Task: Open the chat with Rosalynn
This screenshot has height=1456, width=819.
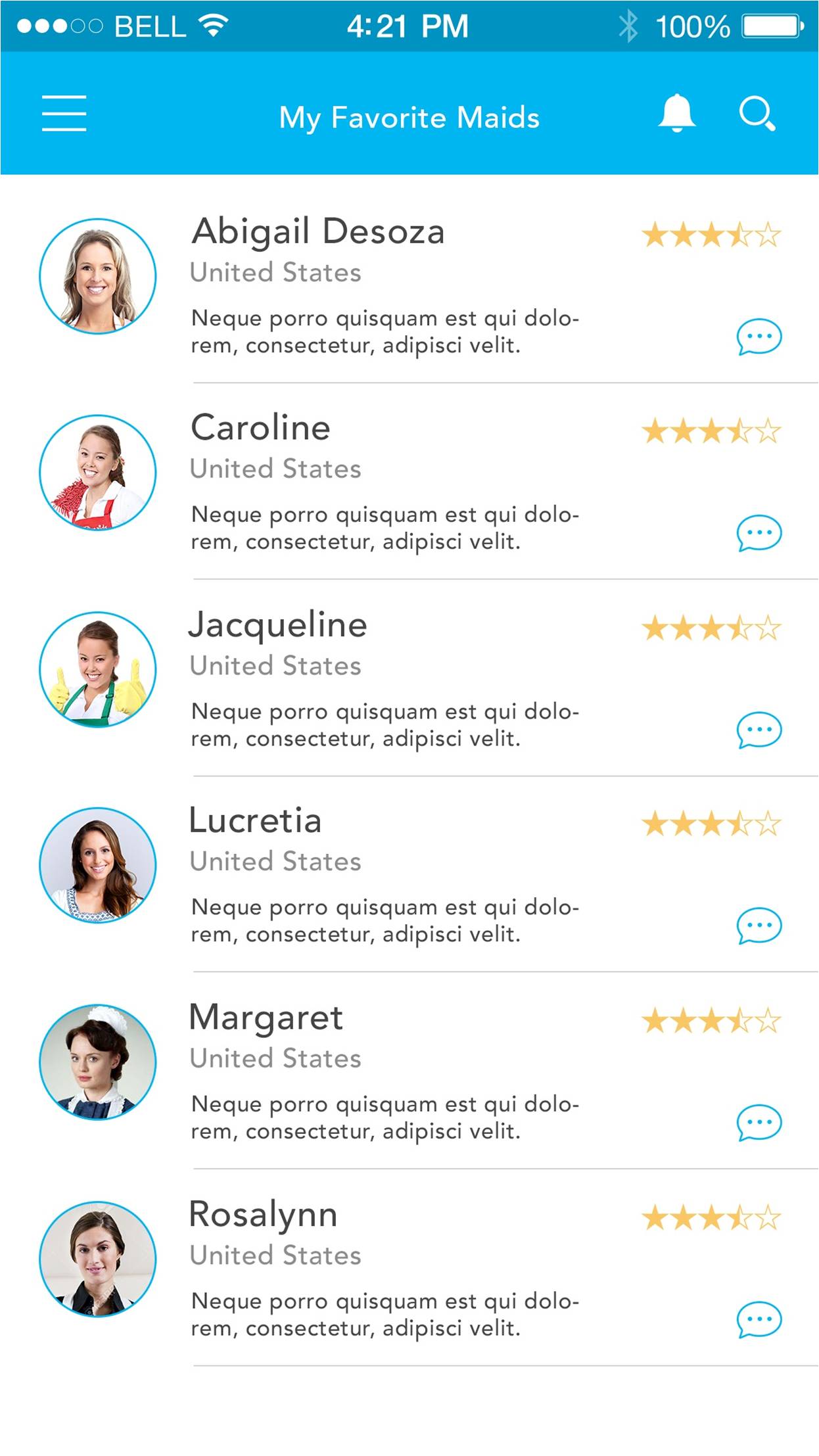Action: point(759,1319)
